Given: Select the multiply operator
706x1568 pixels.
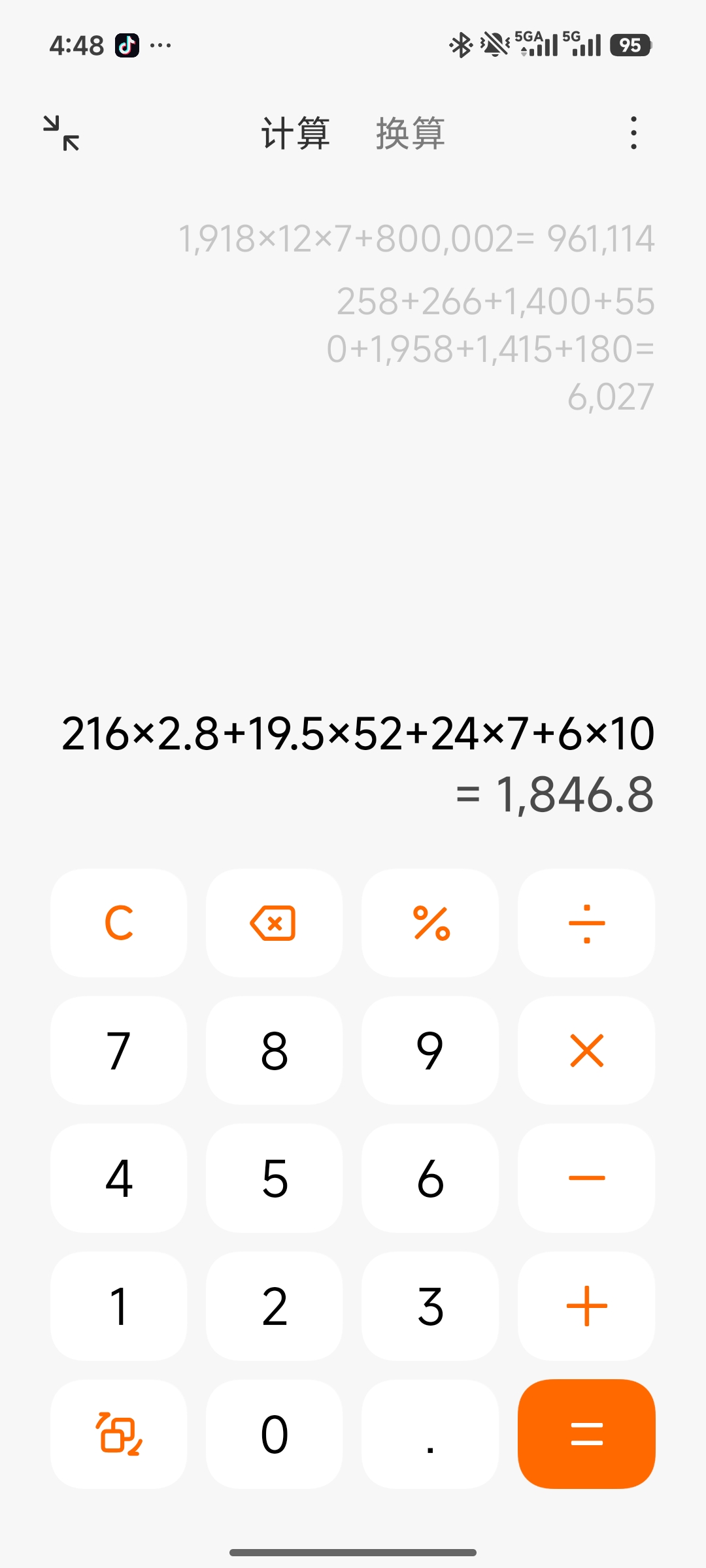Looking at the screenshot, I should tap(586, 1051).
